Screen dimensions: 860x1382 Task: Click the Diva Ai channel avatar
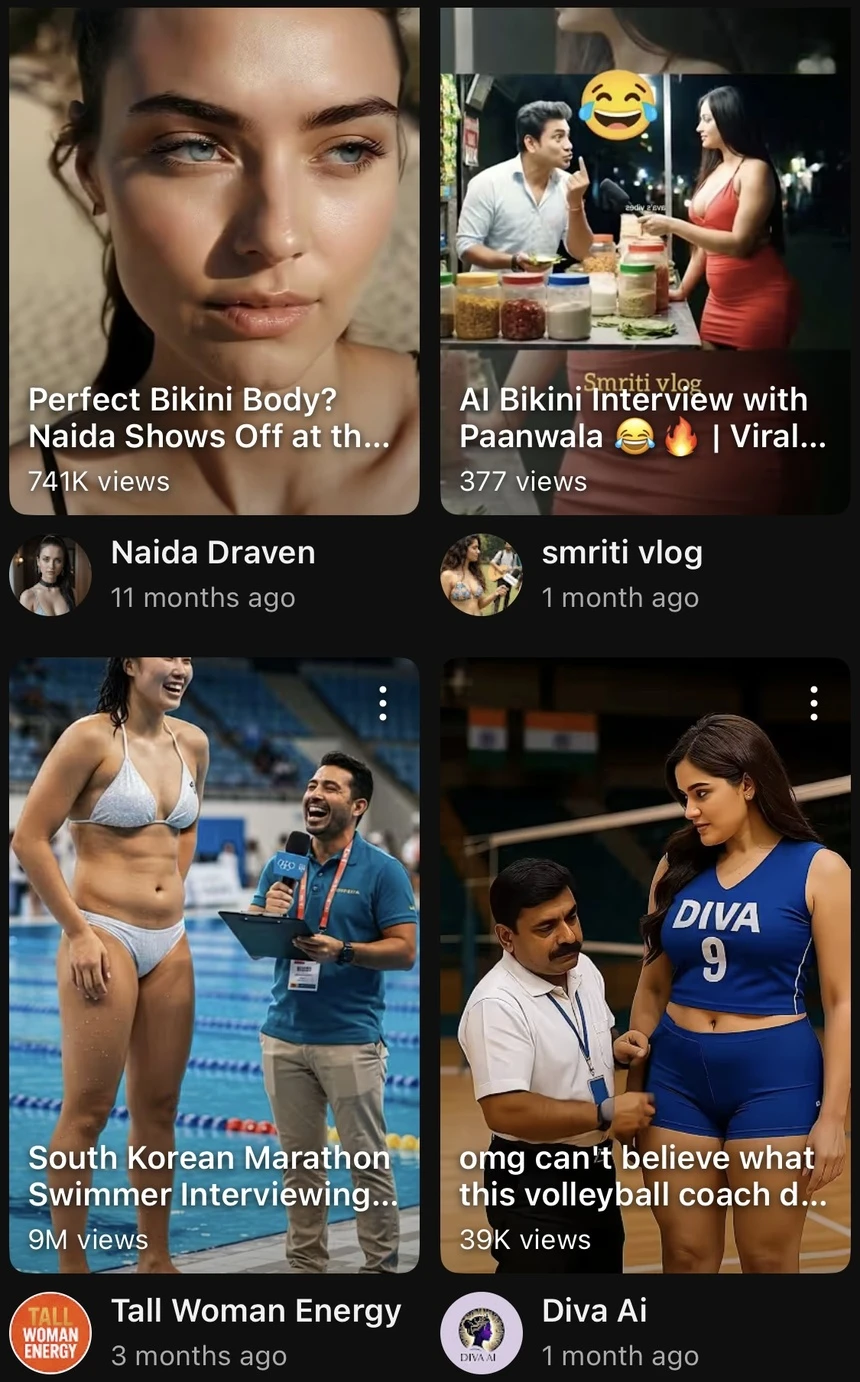(x=482, y=1332)
